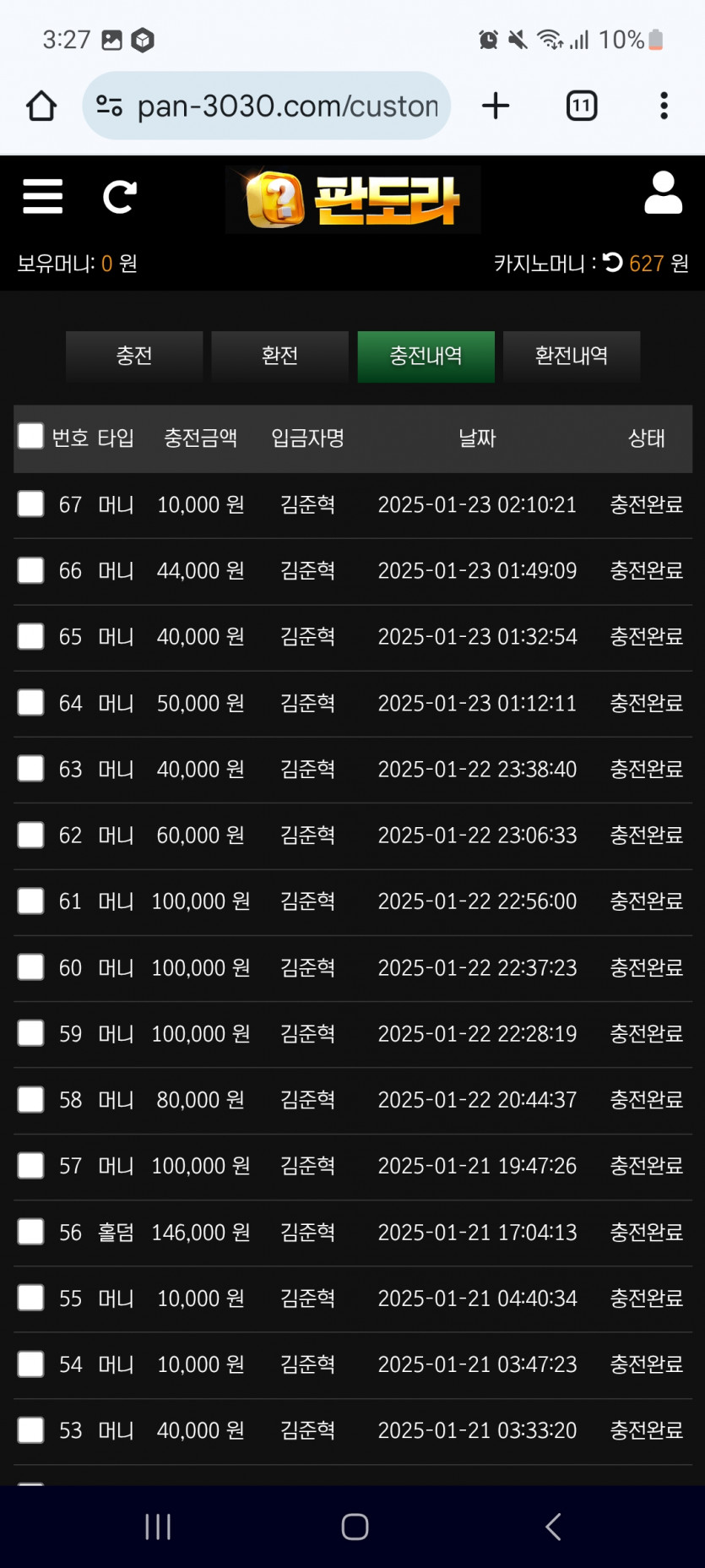Select the 충전내역 tab
The image size is (705, 1568).
point(426,357)
